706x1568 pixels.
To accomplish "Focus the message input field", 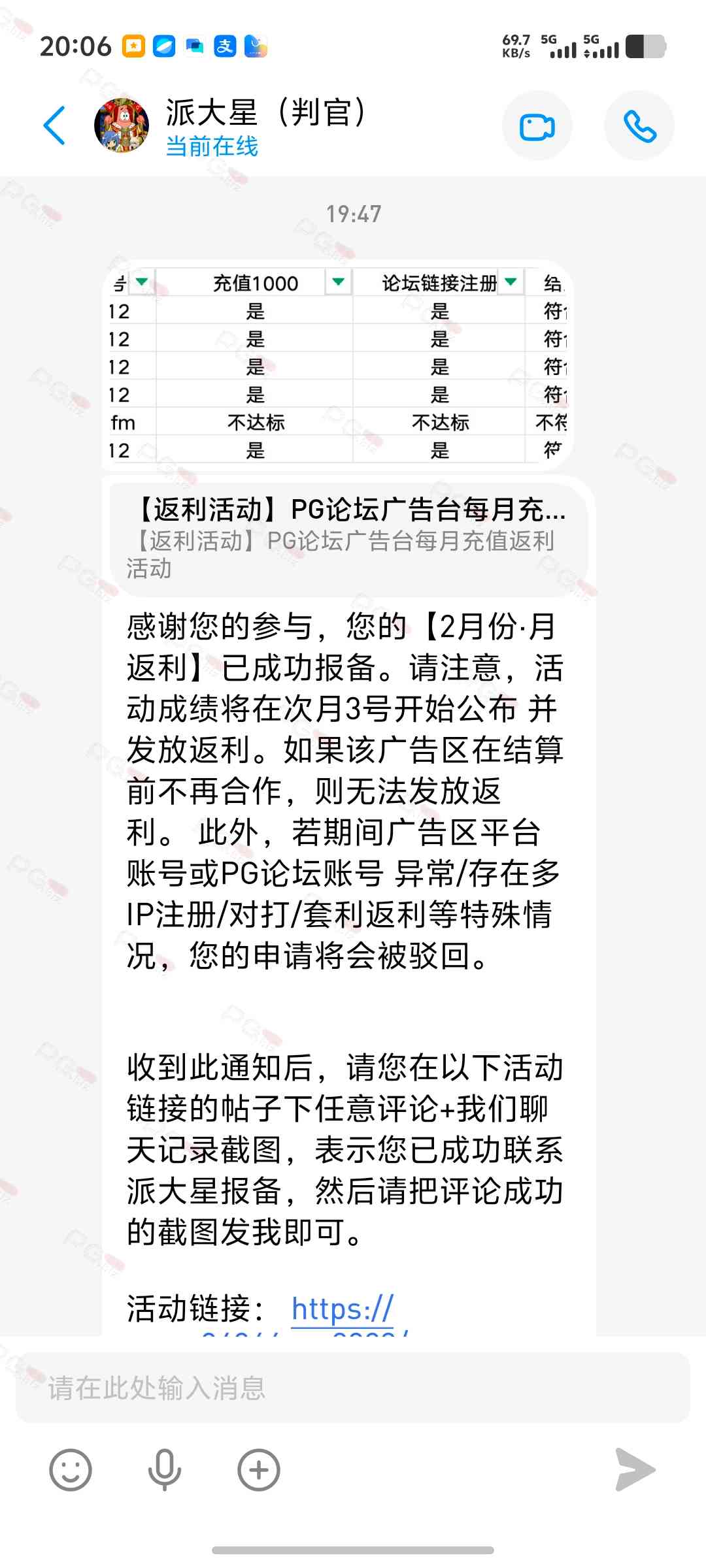I will click(x=353, y=1388).
